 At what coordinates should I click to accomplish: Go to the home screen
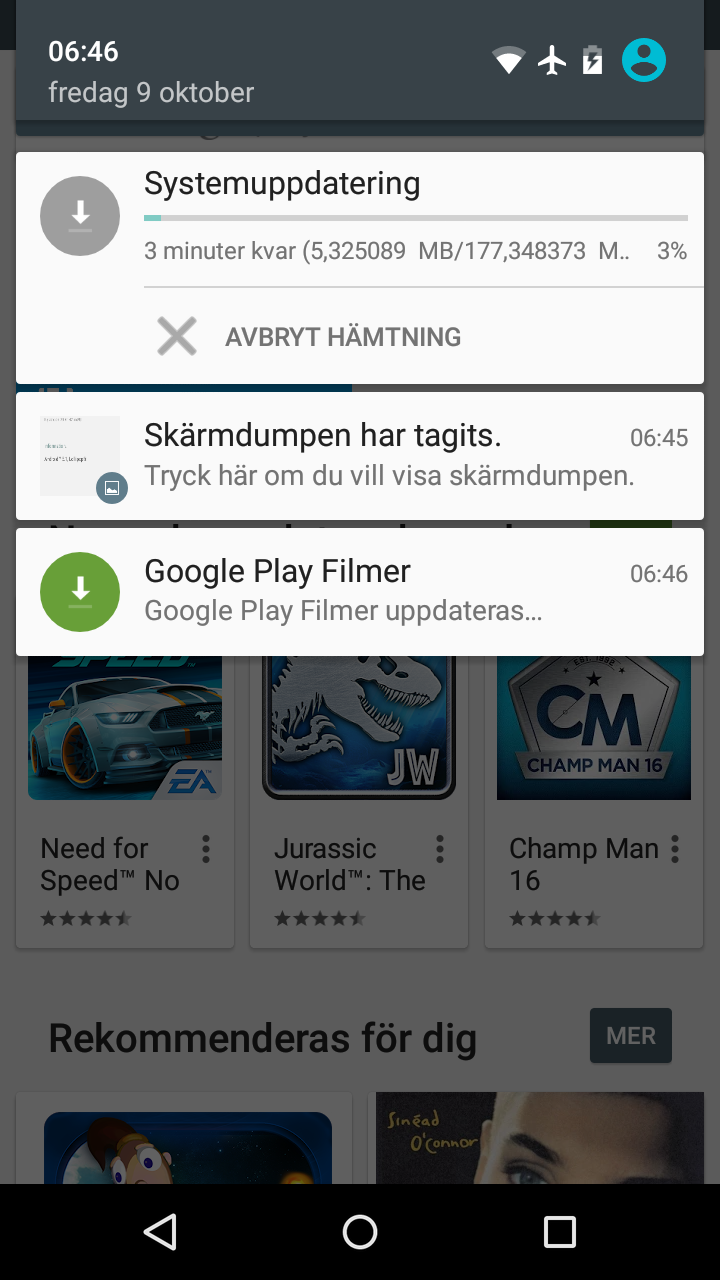click(x=360, y=1232)
